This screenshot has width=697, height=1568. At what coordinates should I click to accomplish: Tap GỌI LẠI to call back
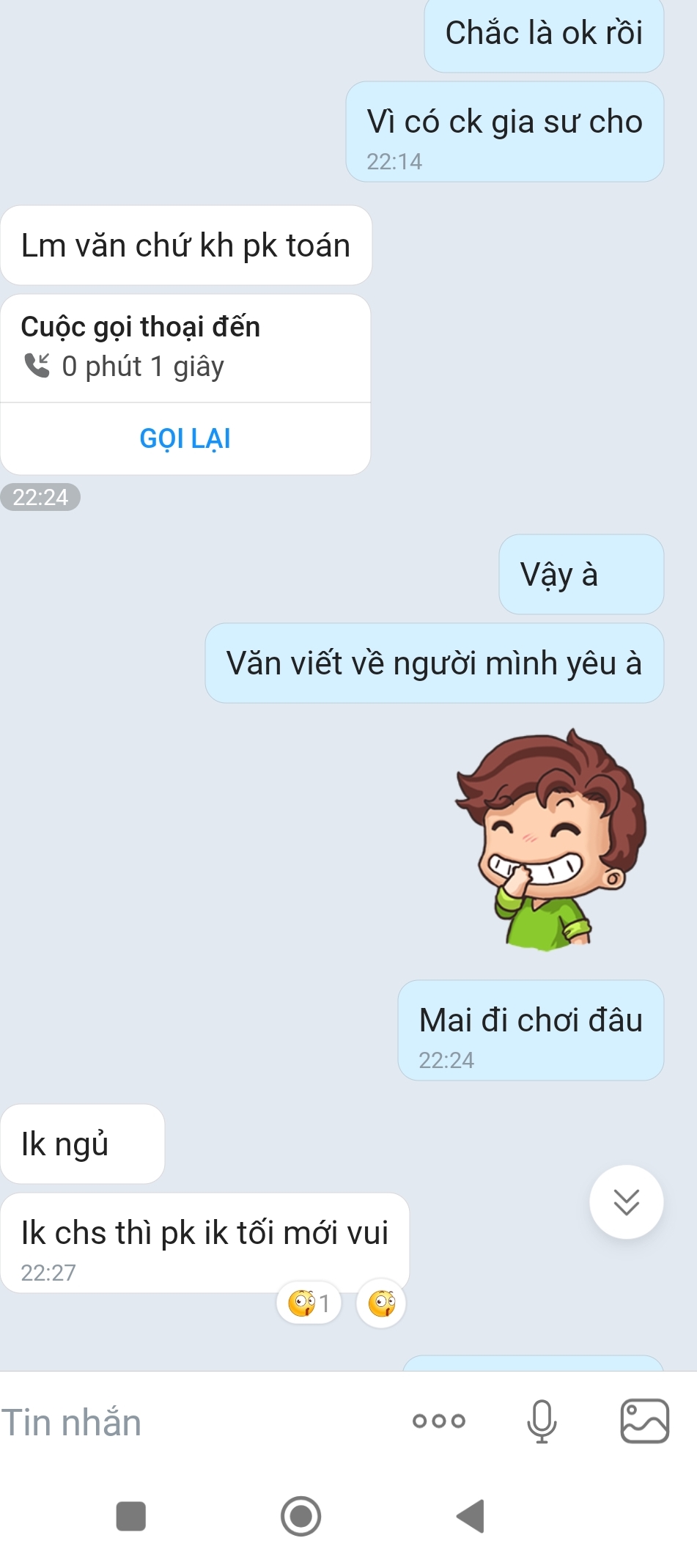(185, 438)
